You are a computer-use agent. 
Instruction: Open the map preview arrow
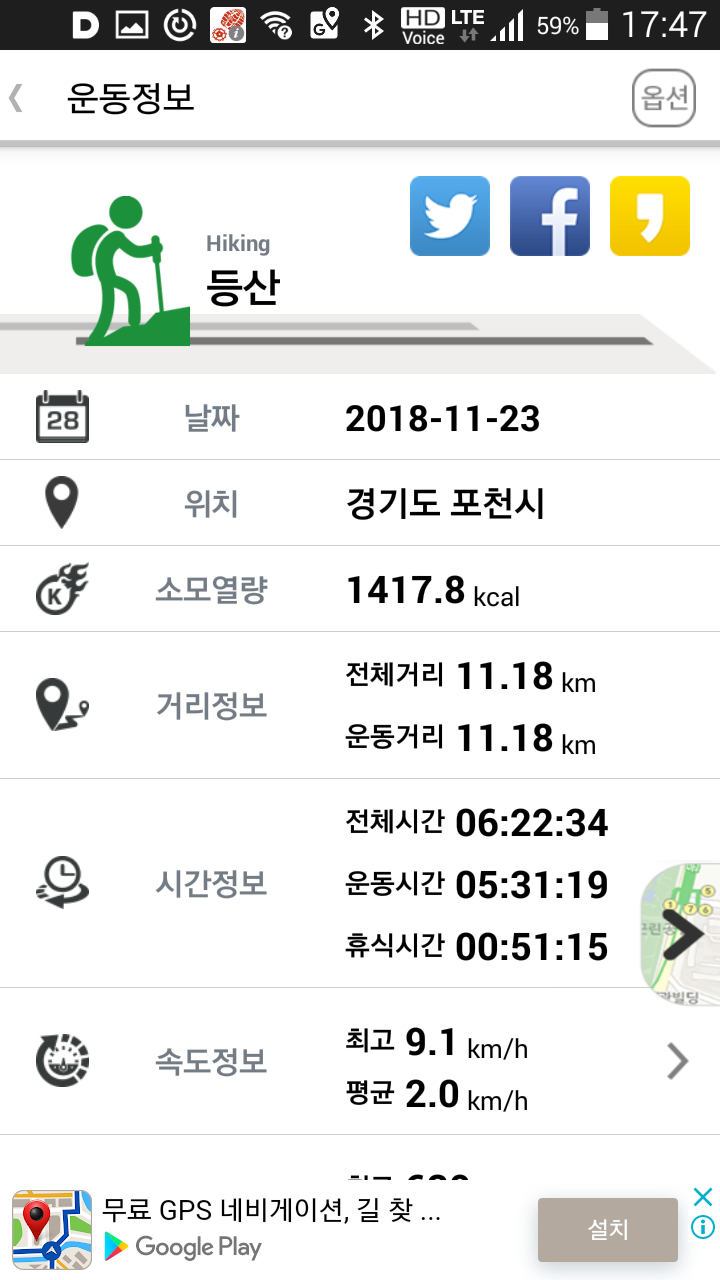coord(684,934)
